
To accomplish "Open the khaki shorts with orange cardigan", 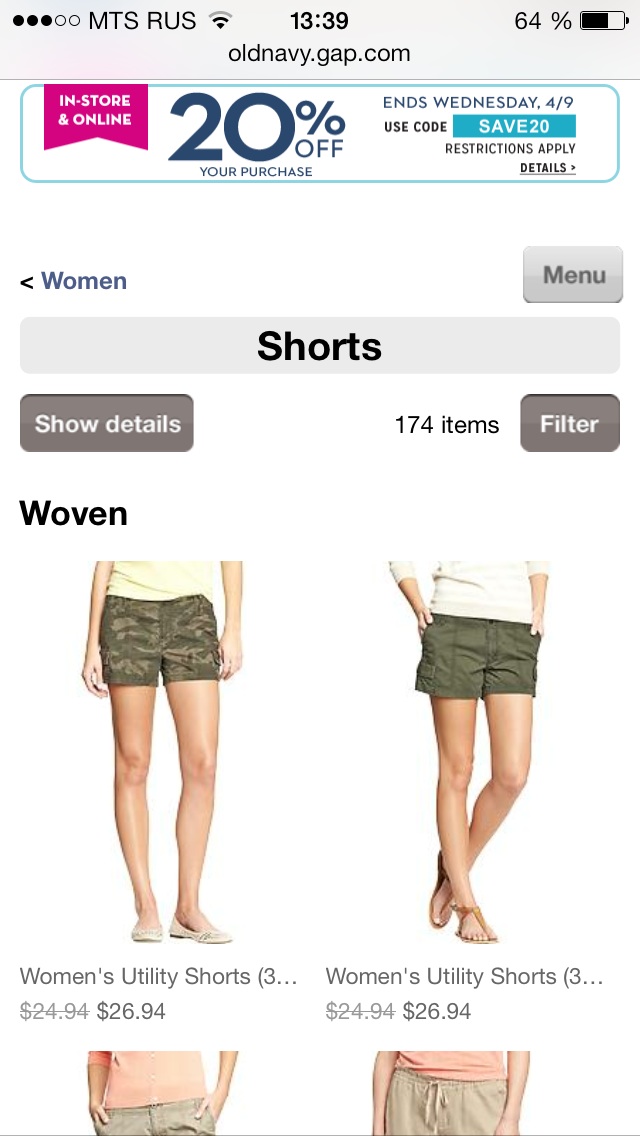I will 162,1093.
